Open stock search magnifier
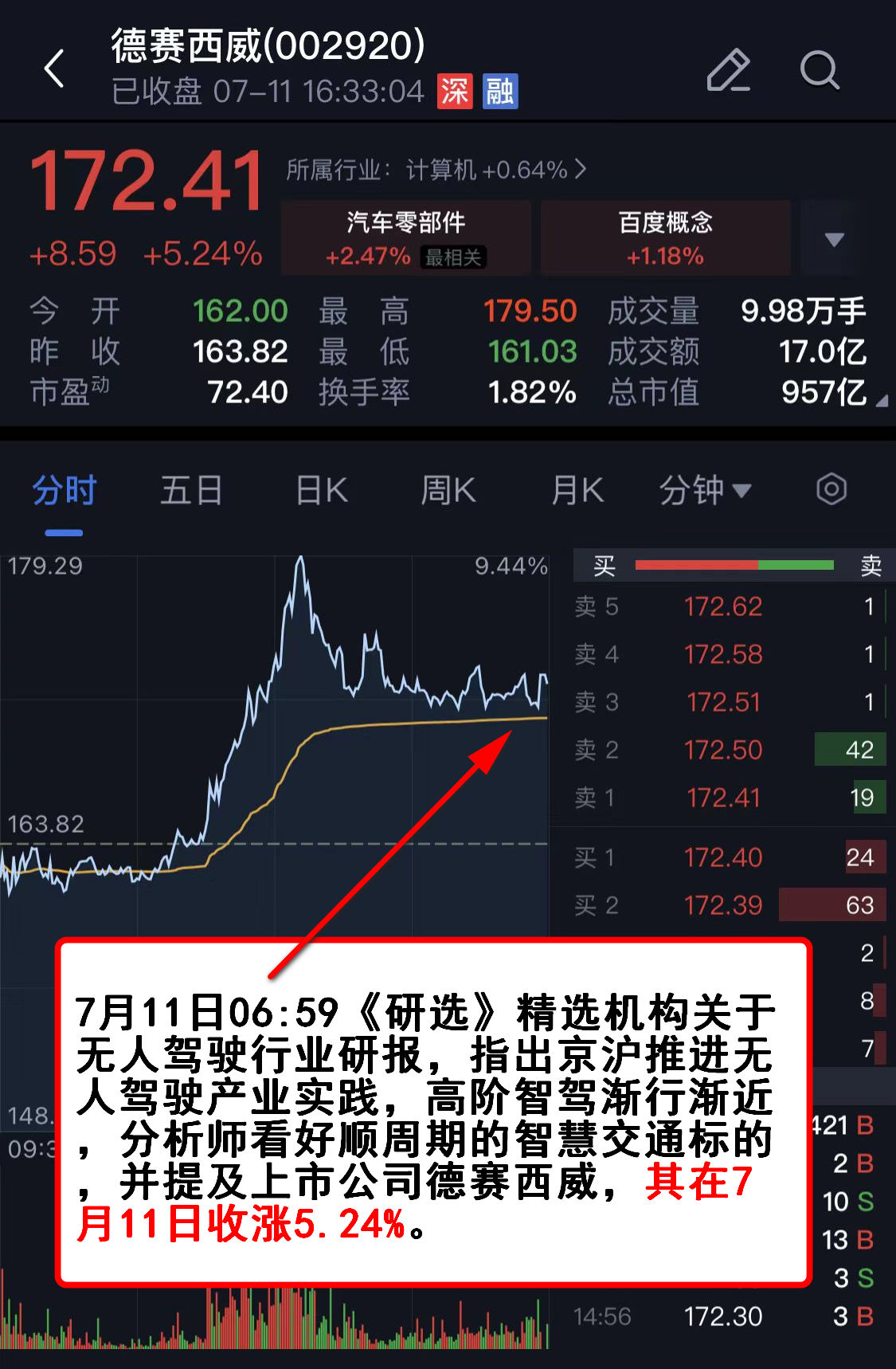The image size is (896, 1369). click(x=820, y=70)
